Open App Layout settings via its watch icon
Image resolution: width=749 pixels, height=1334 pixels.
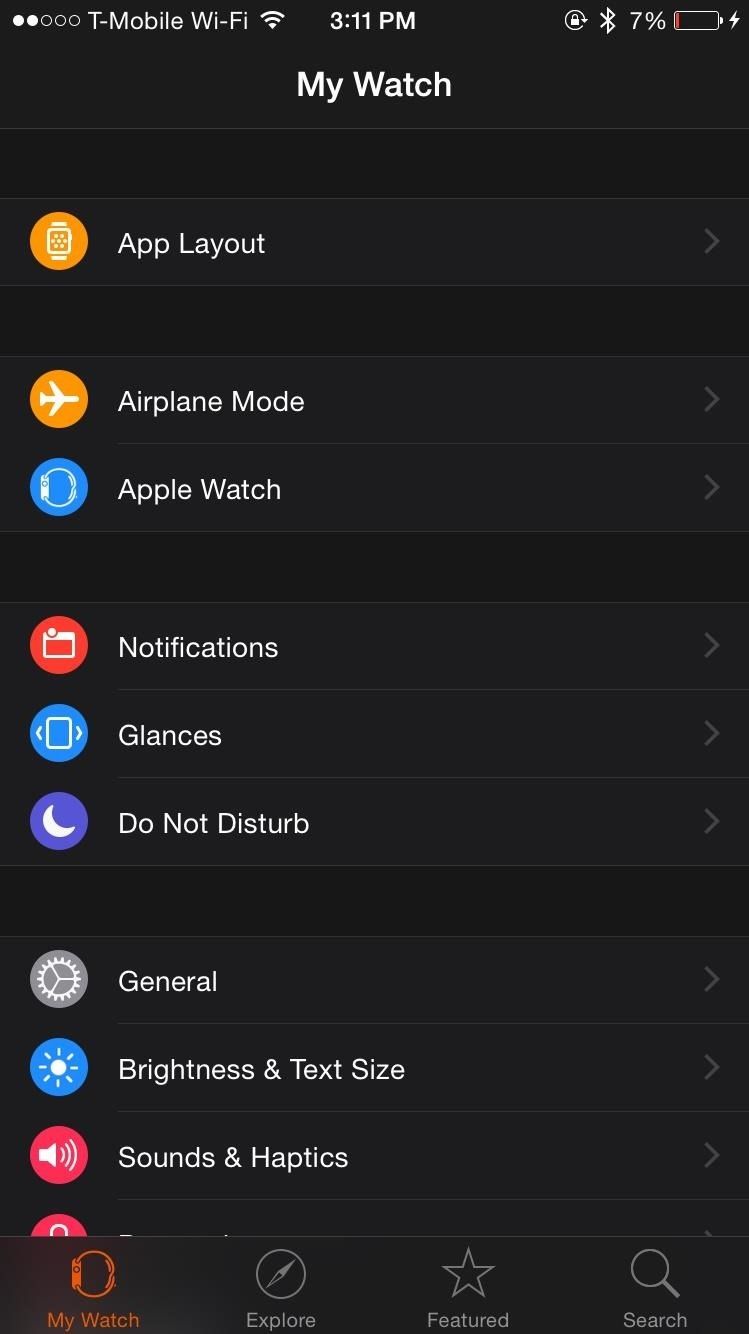[x=59, y=242]
